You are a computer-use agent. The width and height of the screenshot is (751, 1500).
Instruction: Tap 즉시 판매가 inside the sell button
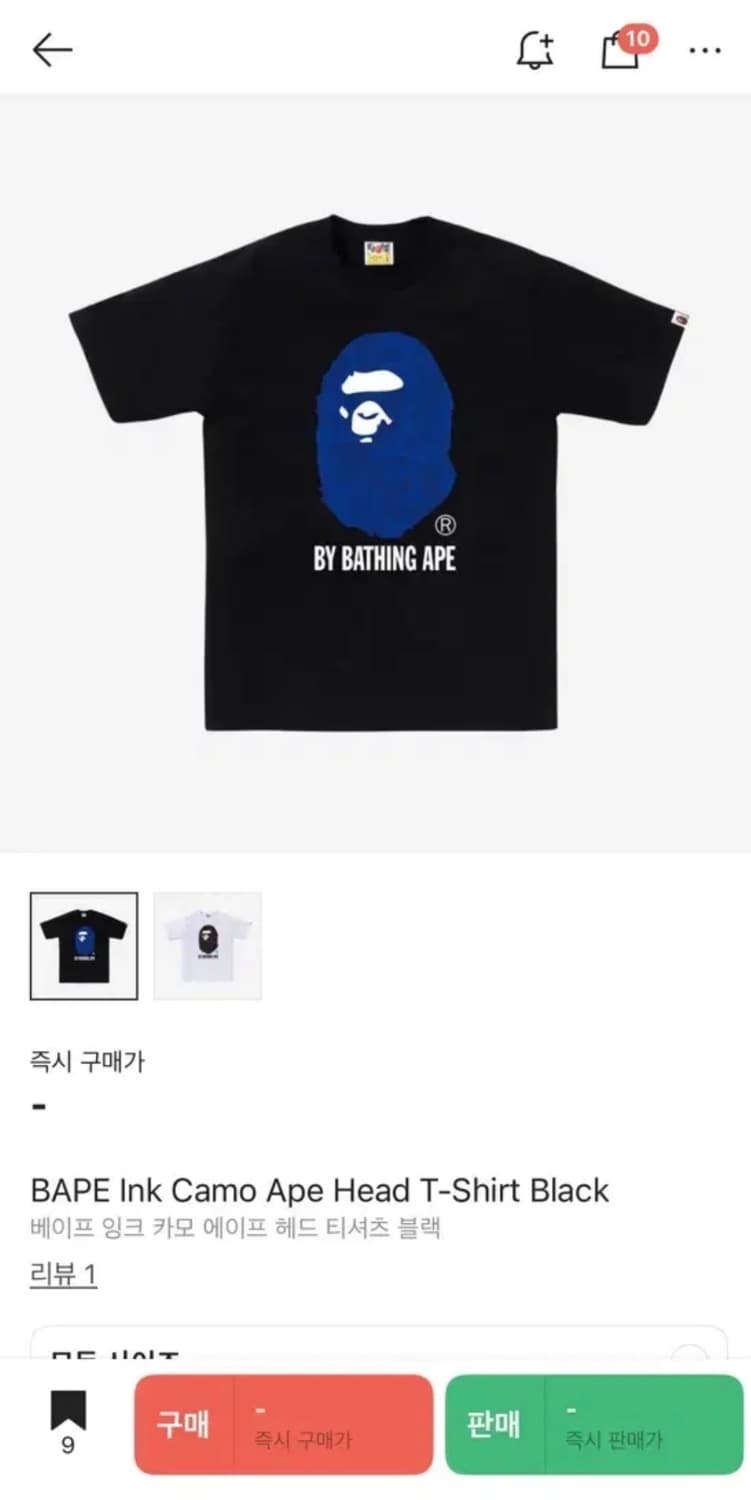pyautogui.click(x=613, y=1438)
